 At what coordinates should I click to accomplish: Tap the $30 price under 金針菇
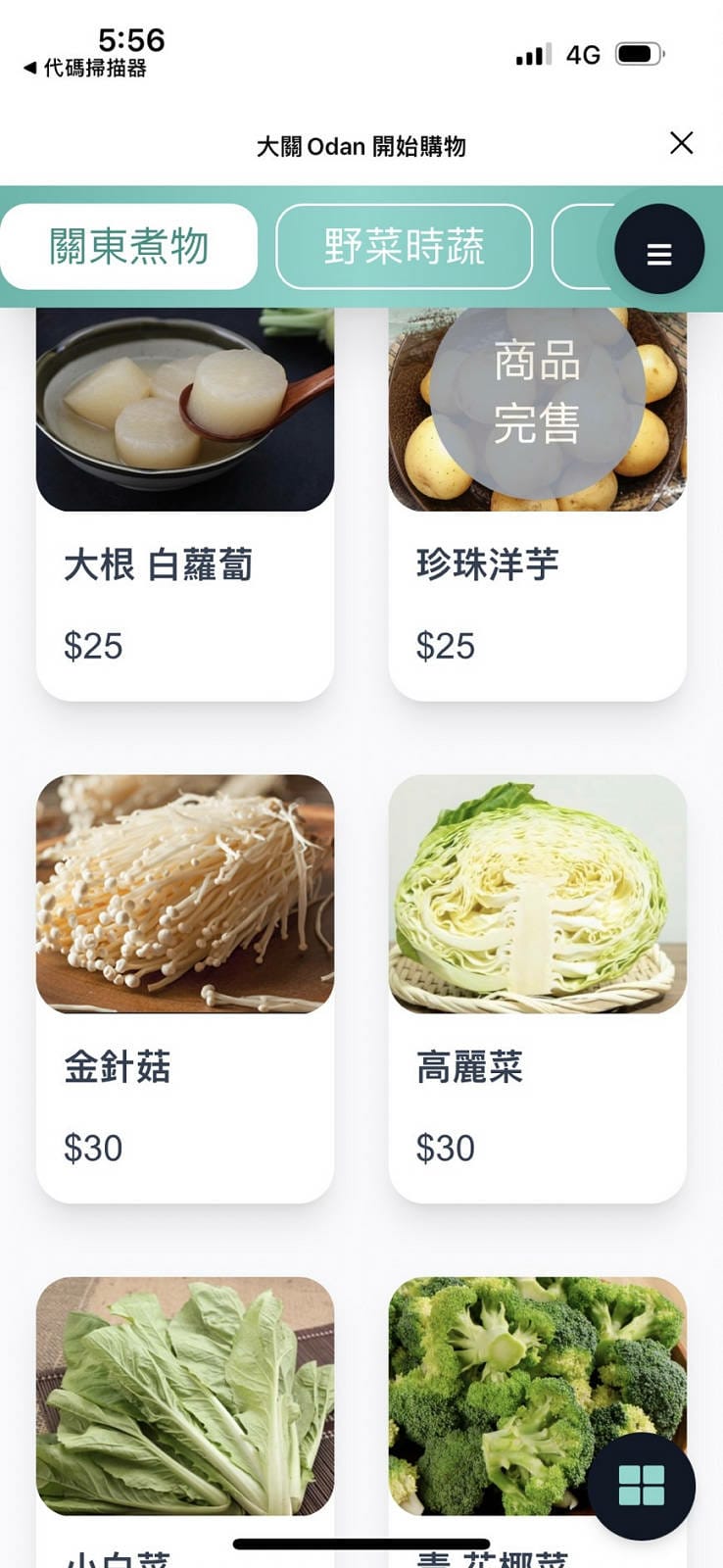coord(92,1148)
